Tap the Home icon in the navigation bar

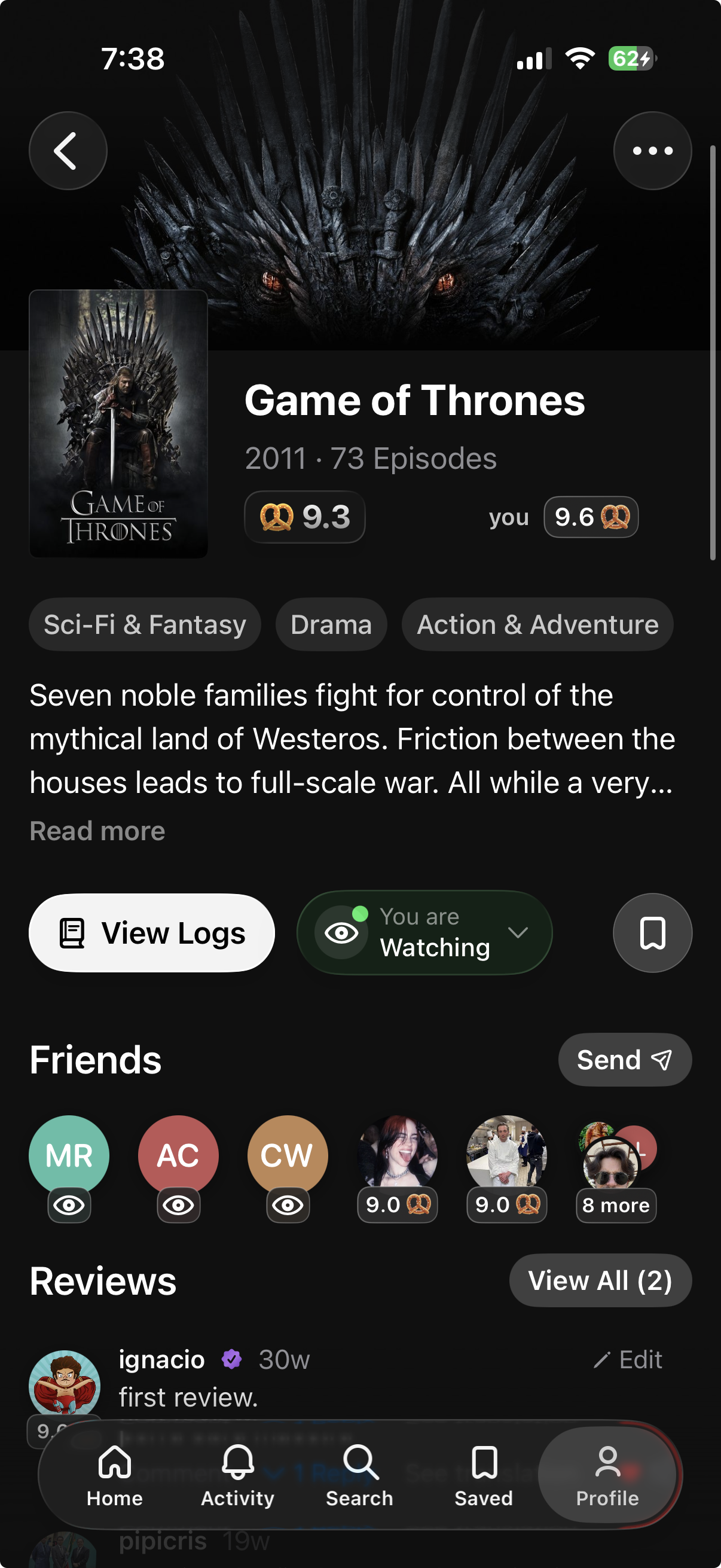point(114,1478)
